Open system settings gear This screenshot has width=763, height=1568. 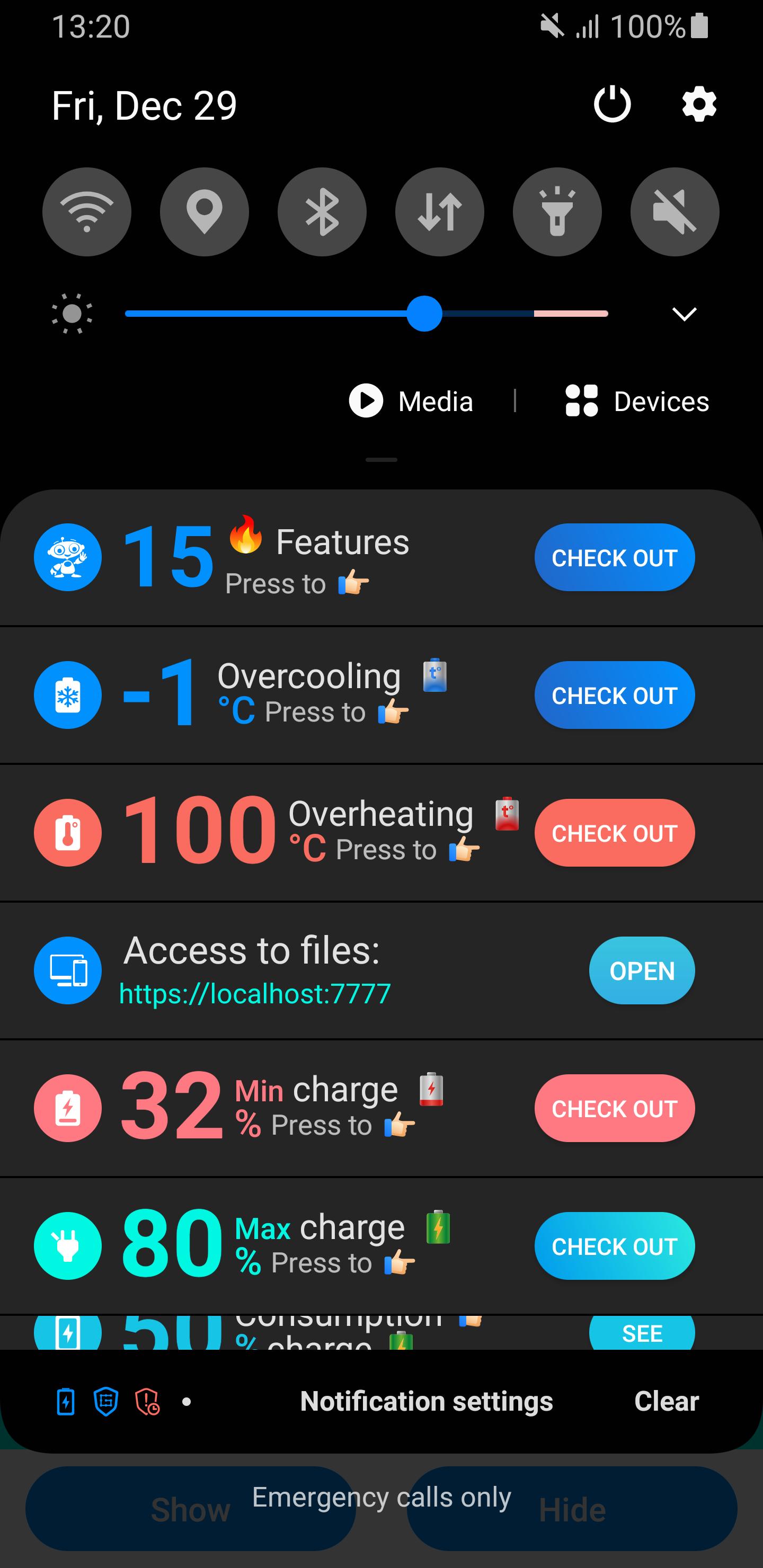click(699, 104)
